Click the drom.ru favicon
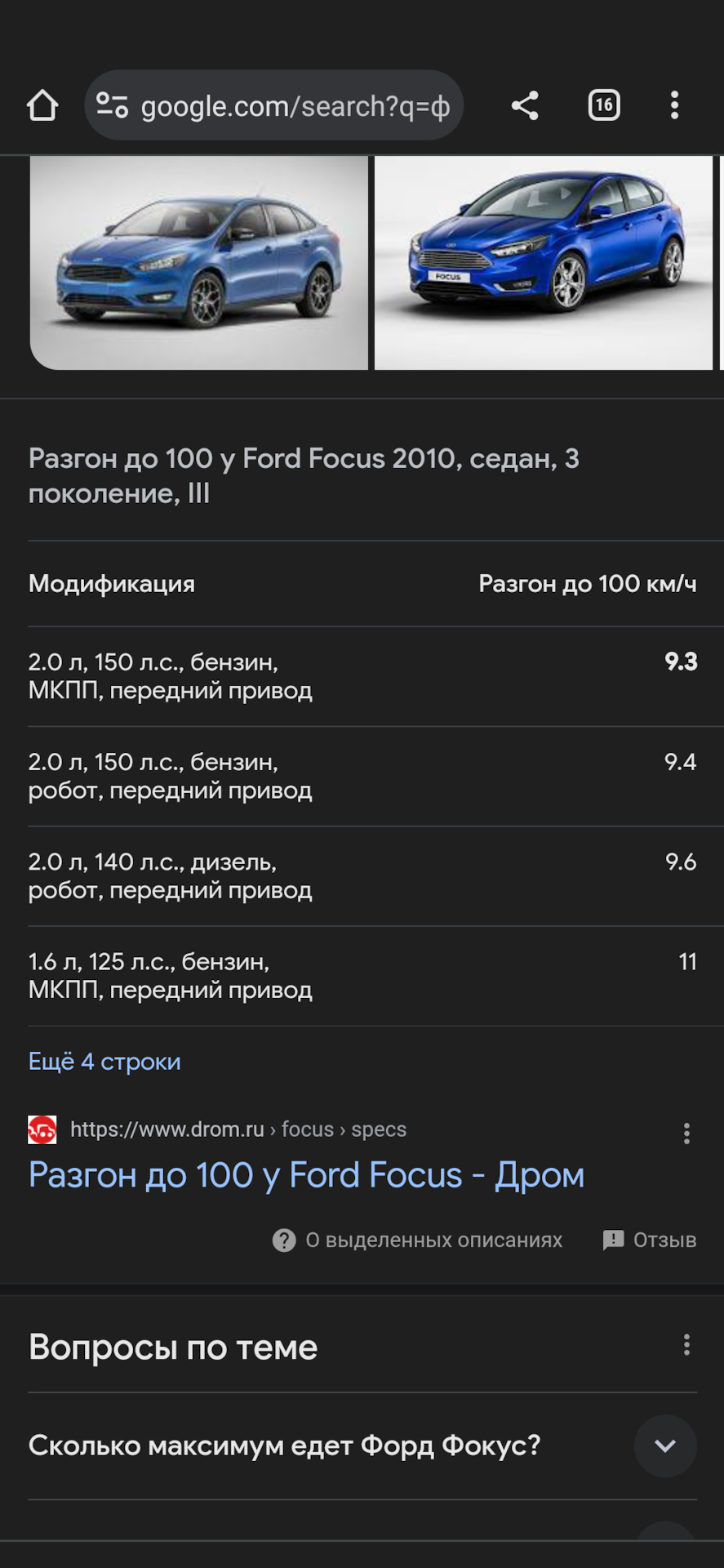The image size is (724, 1568). pos(42,1129)
